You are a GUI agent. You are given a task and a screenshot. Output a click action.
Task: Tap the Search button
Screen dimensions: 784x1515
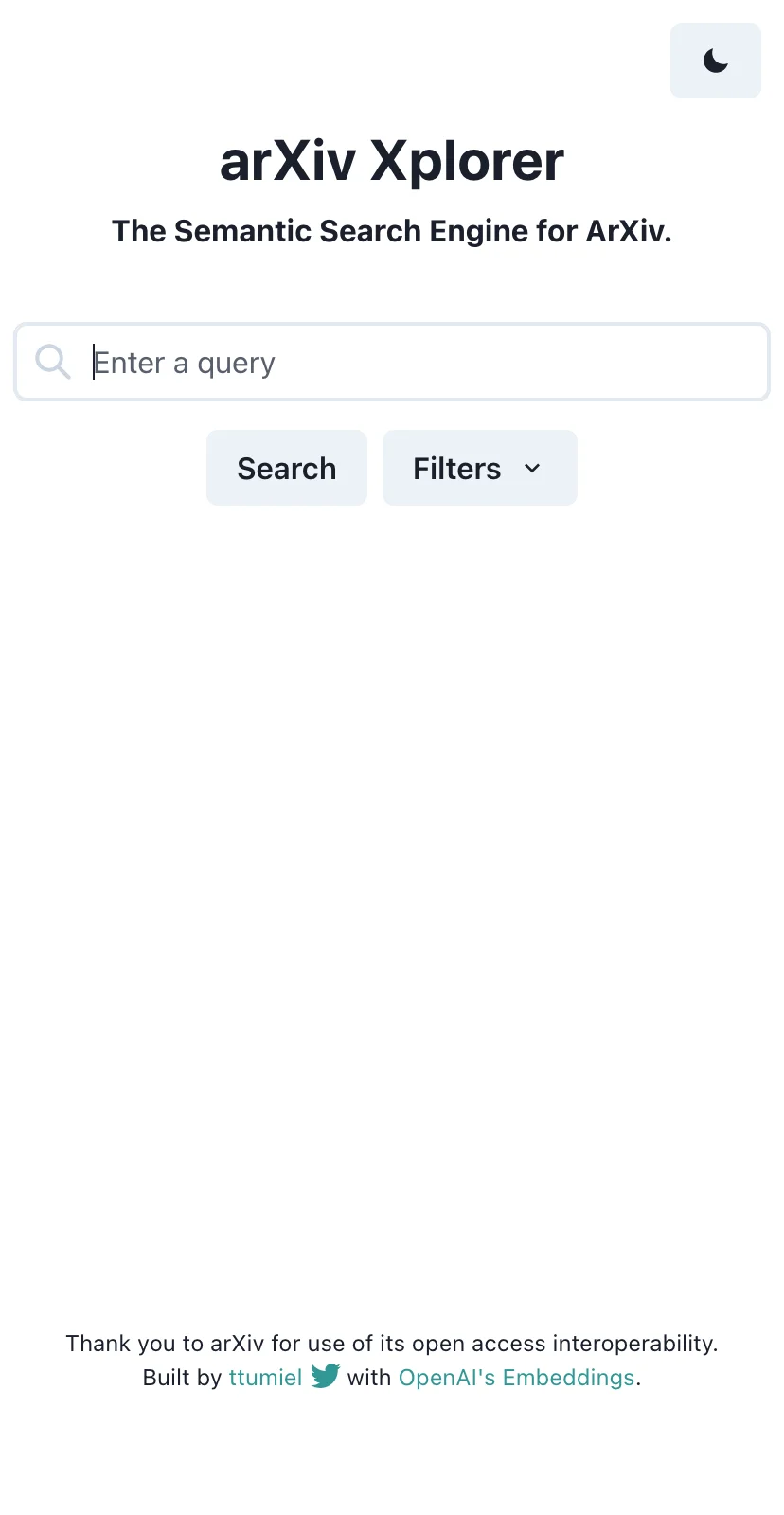pyautogui.click(x=287, y=468)
